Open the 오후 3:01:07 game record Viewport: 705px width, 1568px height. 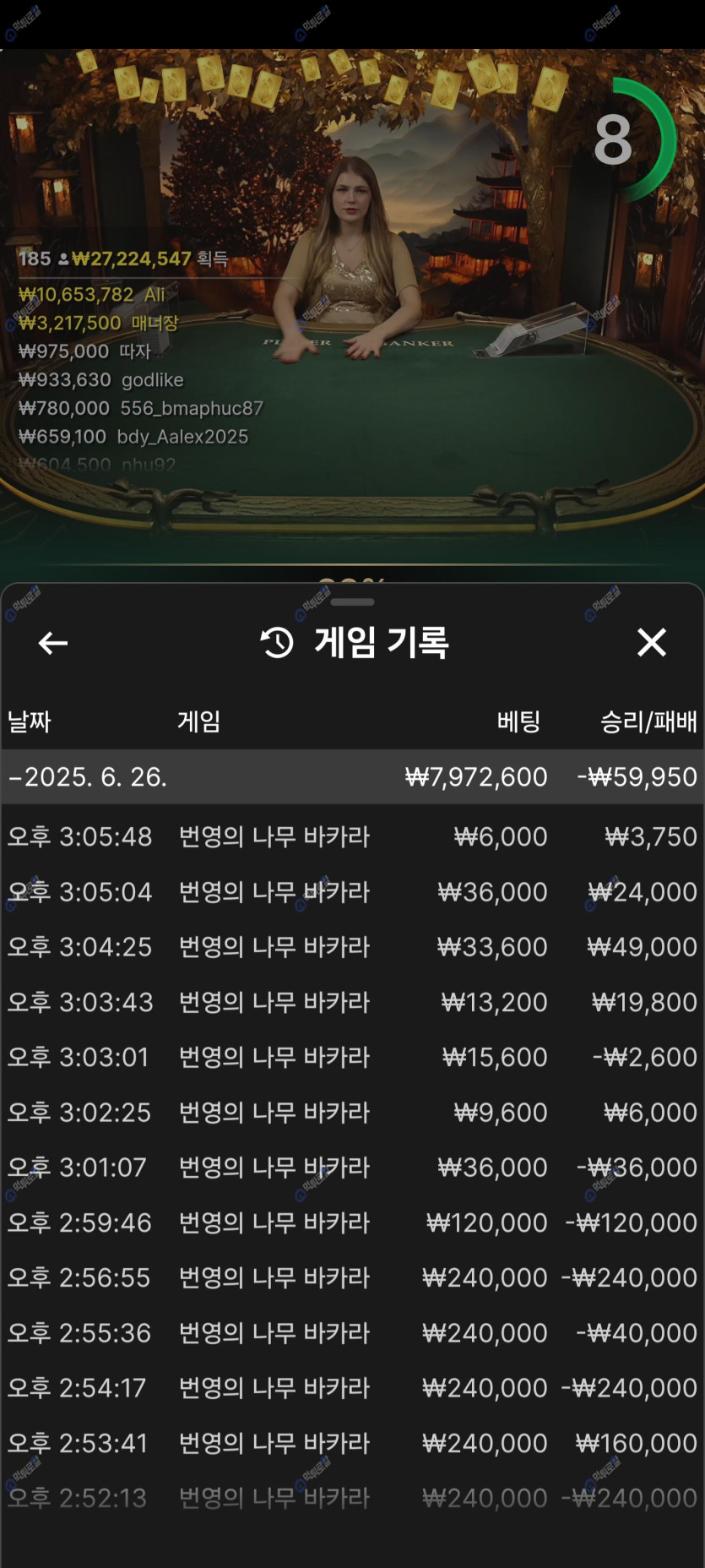tap(352, 1168)
